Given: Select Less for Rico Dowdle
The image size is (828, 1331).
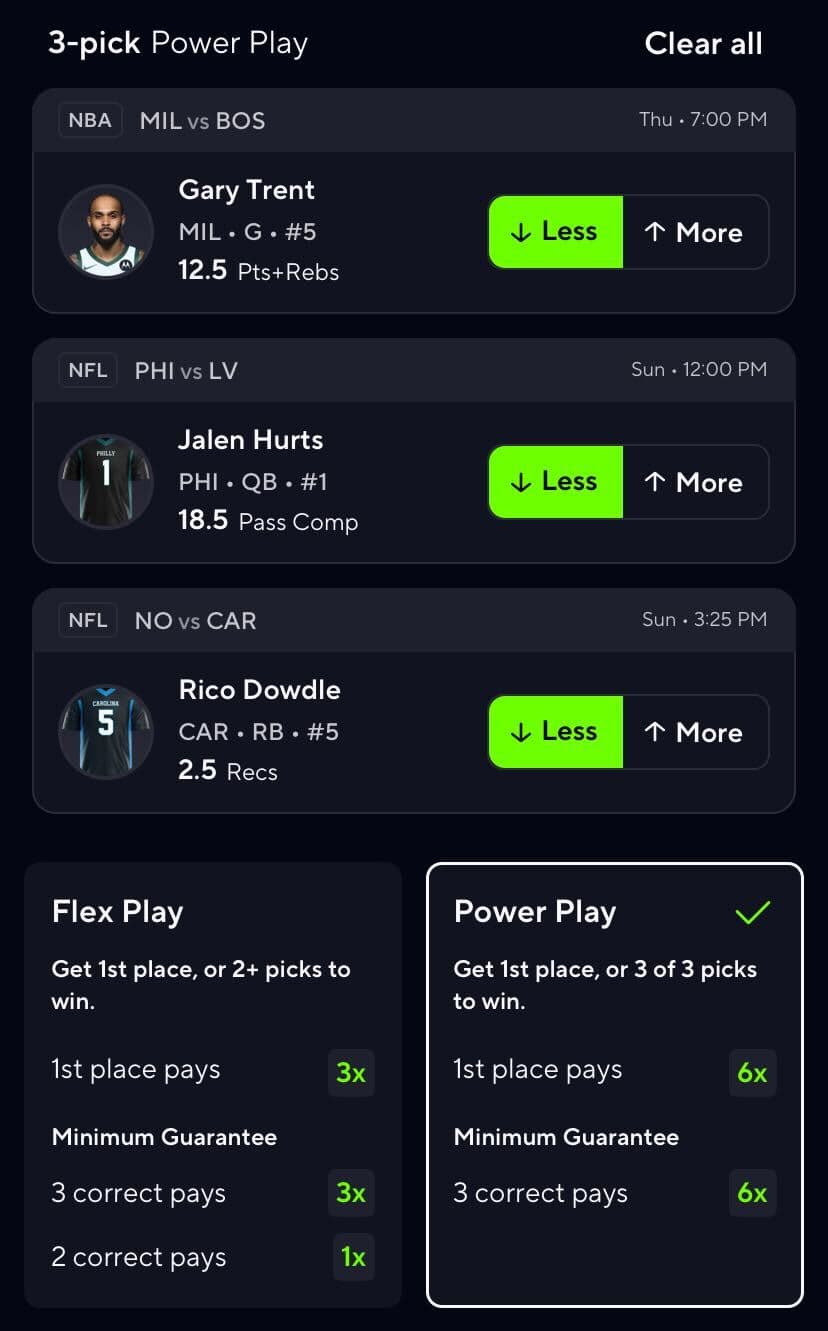Looking at the screenshot, I should [x=556, y=732].
